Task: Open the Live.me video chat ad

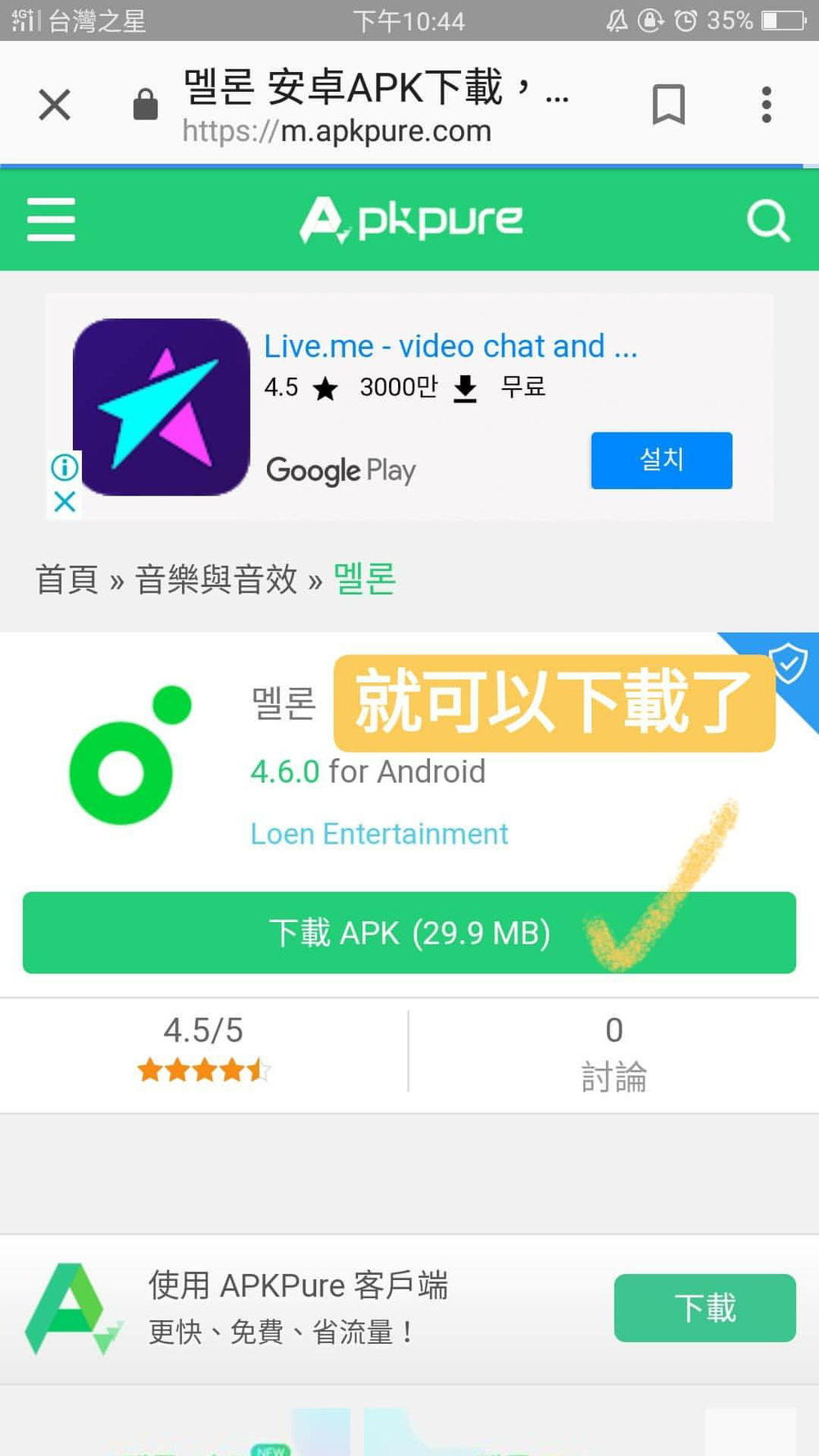Action: [x=450, y=346]
